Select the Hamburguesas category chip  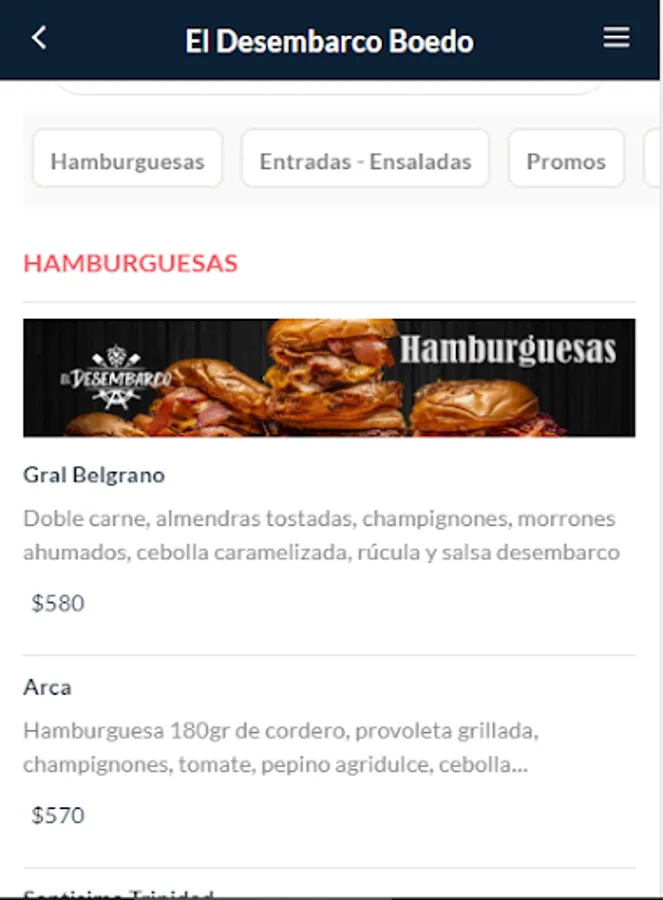(x=127, y=161)
